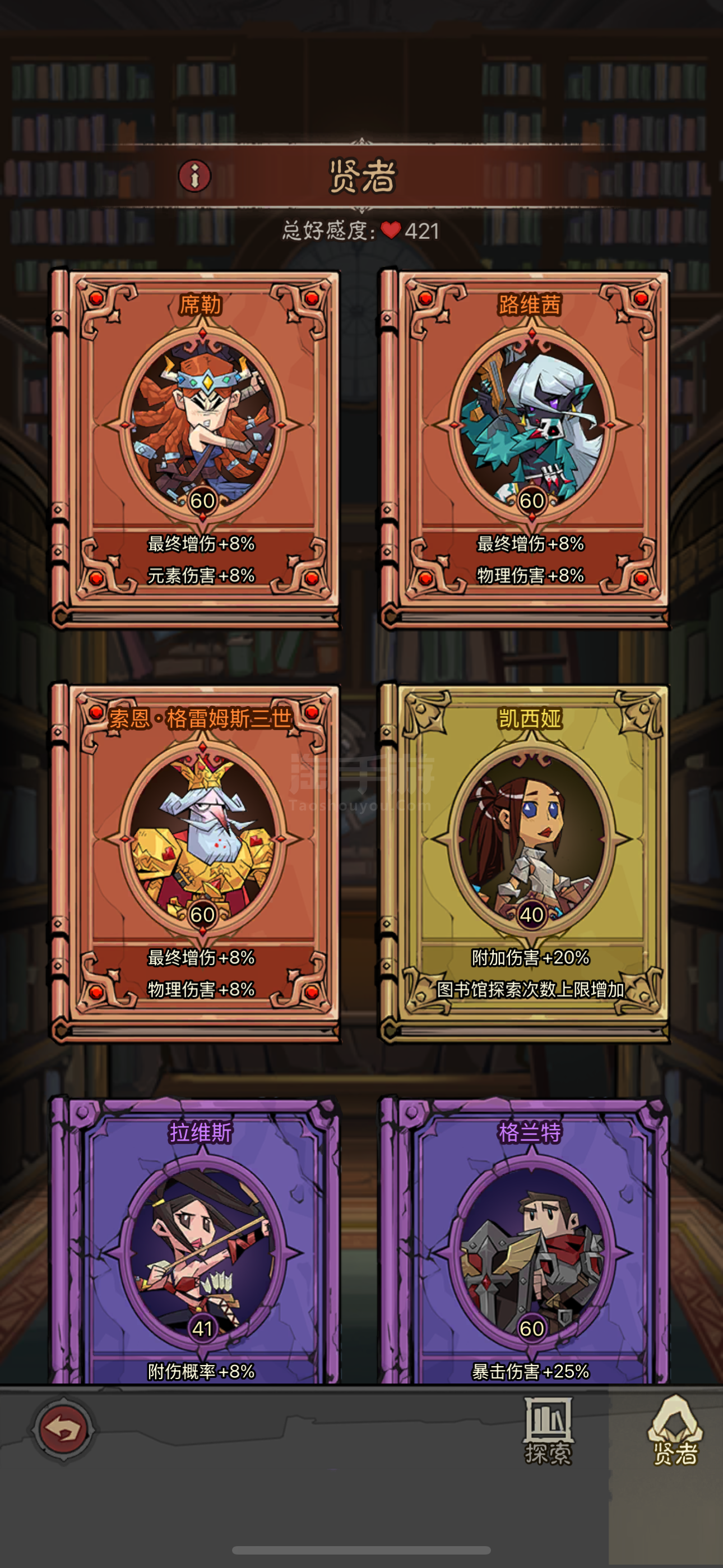Open the 路维茜 sage book
723x1568 pixels.
(x=524, y=449)
